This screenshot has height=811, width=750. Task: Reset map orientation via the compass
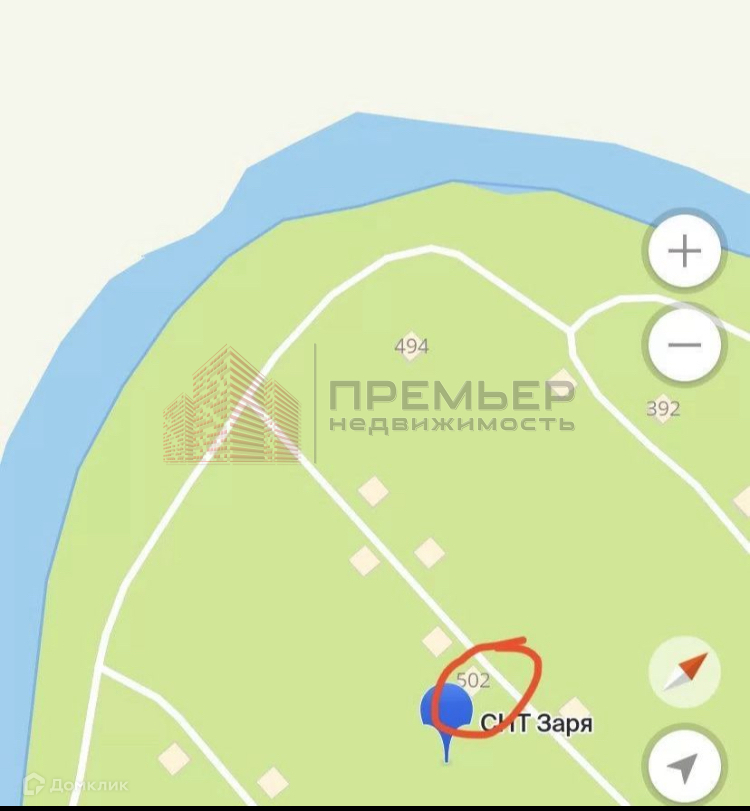pyautogui.click(x=685, y=672)
